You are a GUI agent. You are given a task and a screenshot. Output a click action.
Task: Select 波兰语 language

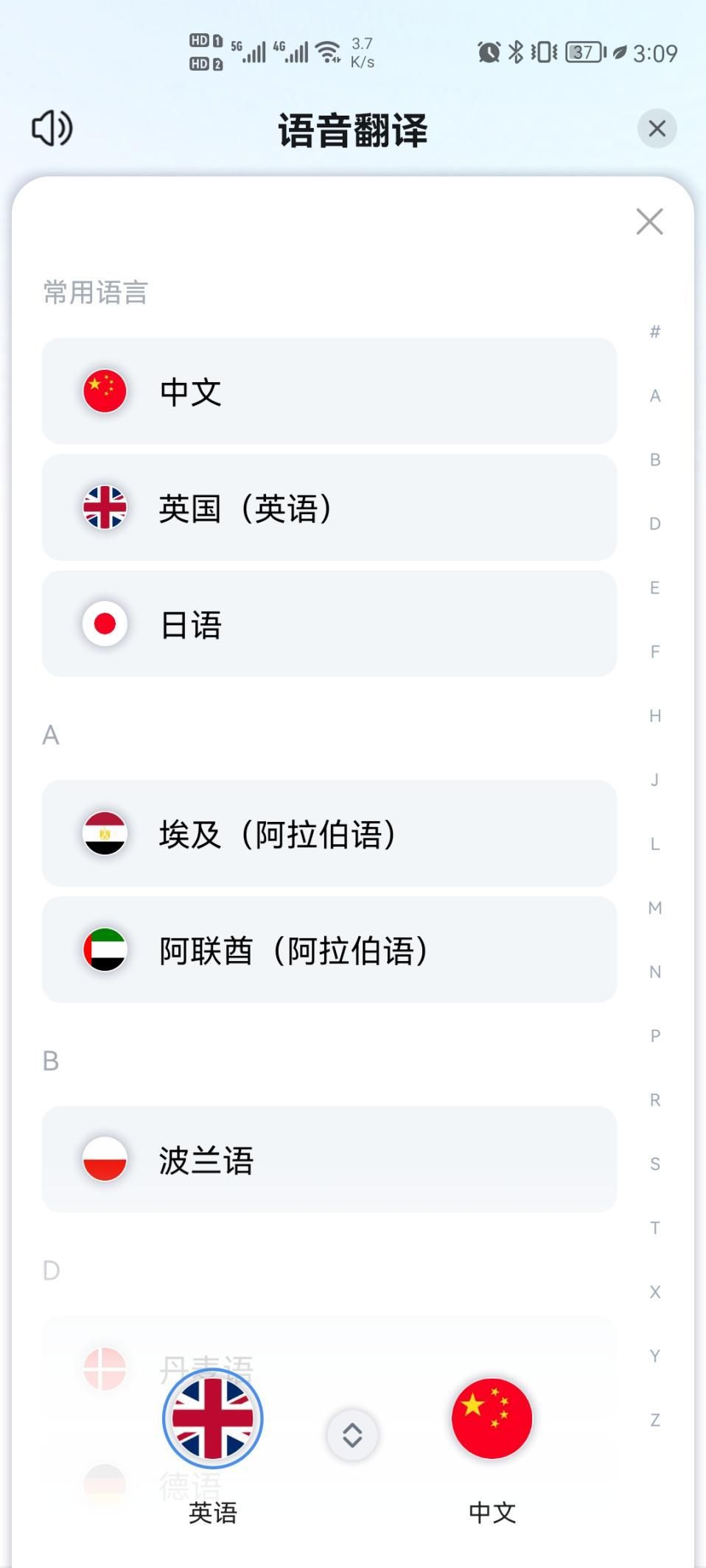329,1159
